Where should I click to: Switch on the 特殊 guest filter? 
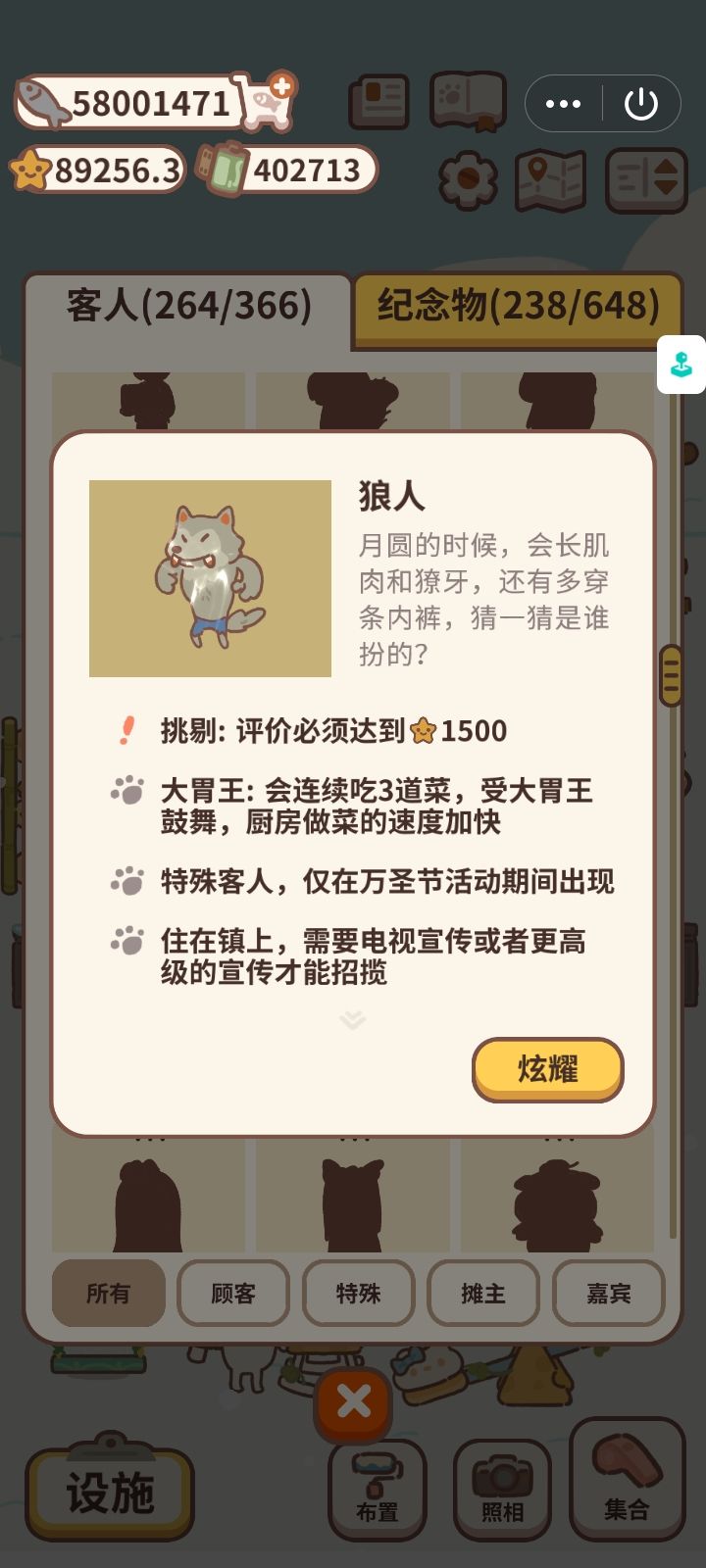pyautogui.click(x=359, y=1294)
